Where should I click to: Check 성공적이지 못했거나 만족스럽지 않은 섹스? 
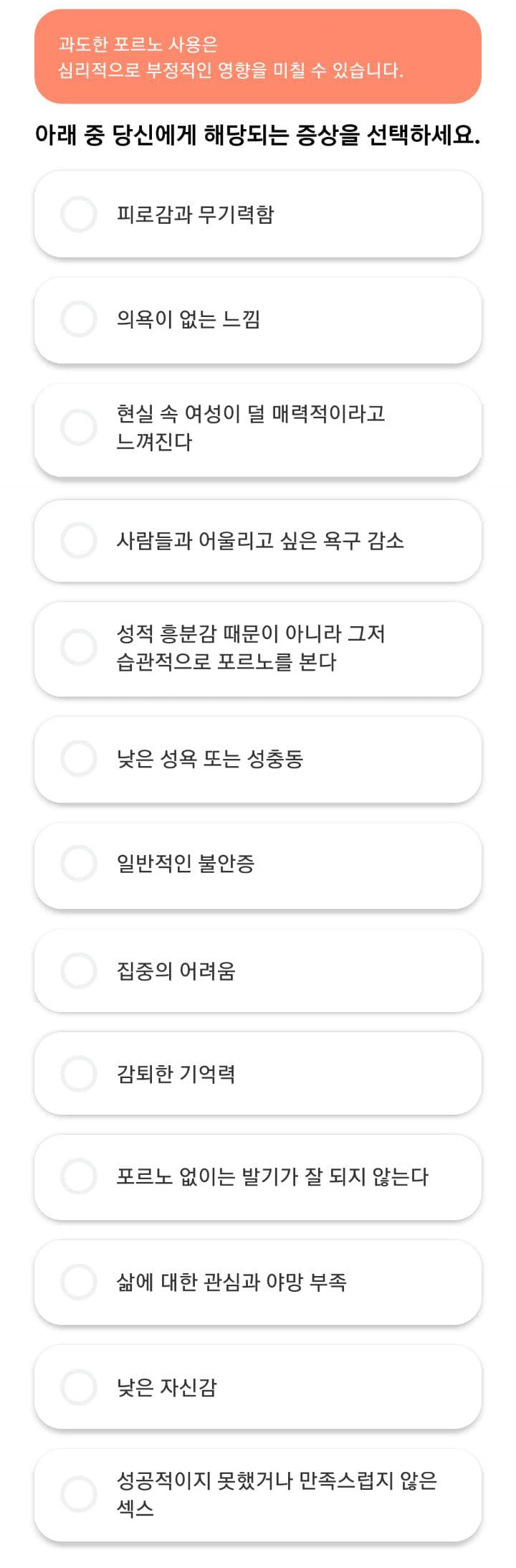tap(79, 1494)
